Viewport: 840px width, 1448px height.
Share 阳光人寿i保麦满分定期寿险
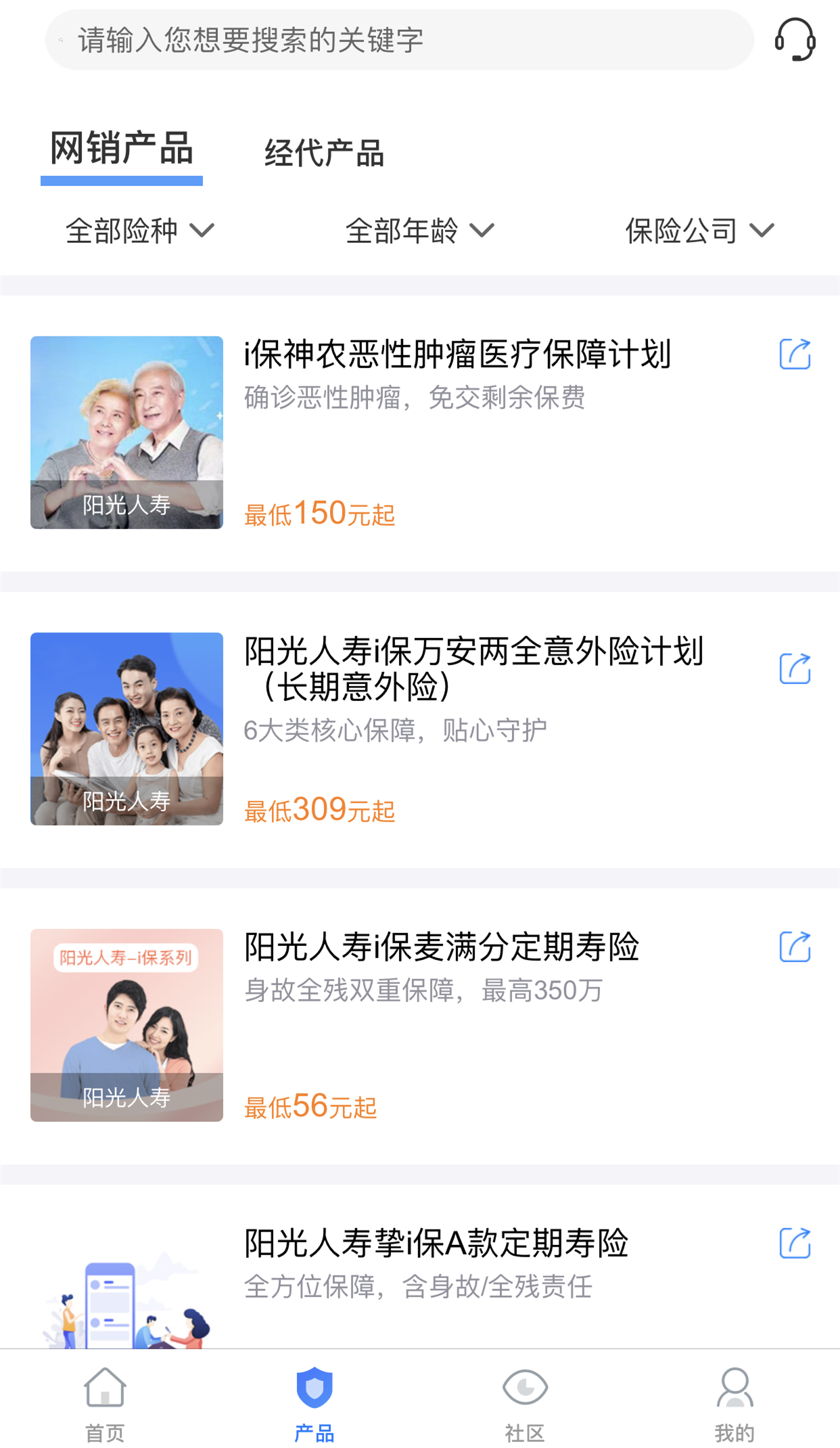(795, 947)
